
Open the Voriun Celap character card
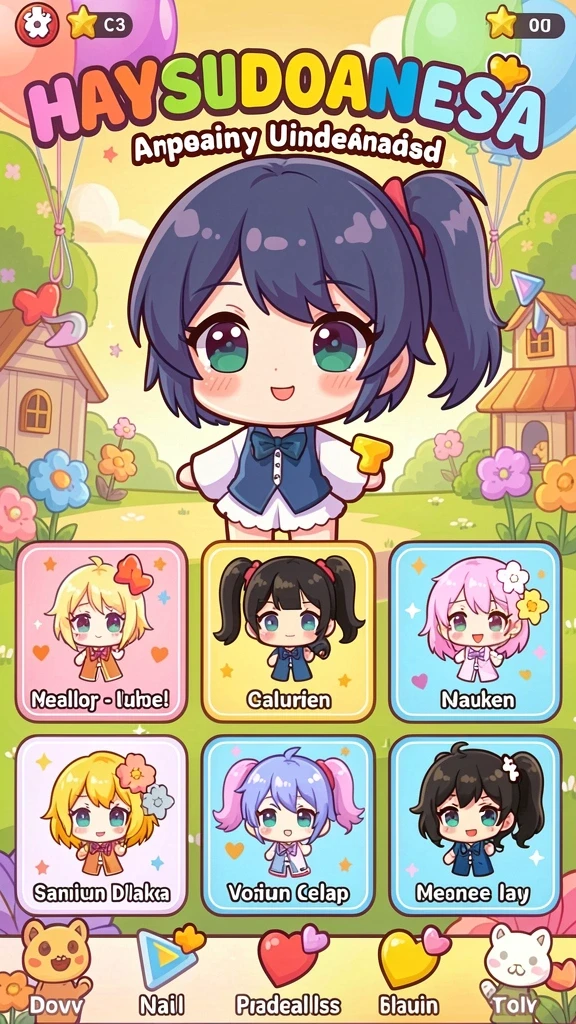(x=288, y=825)
